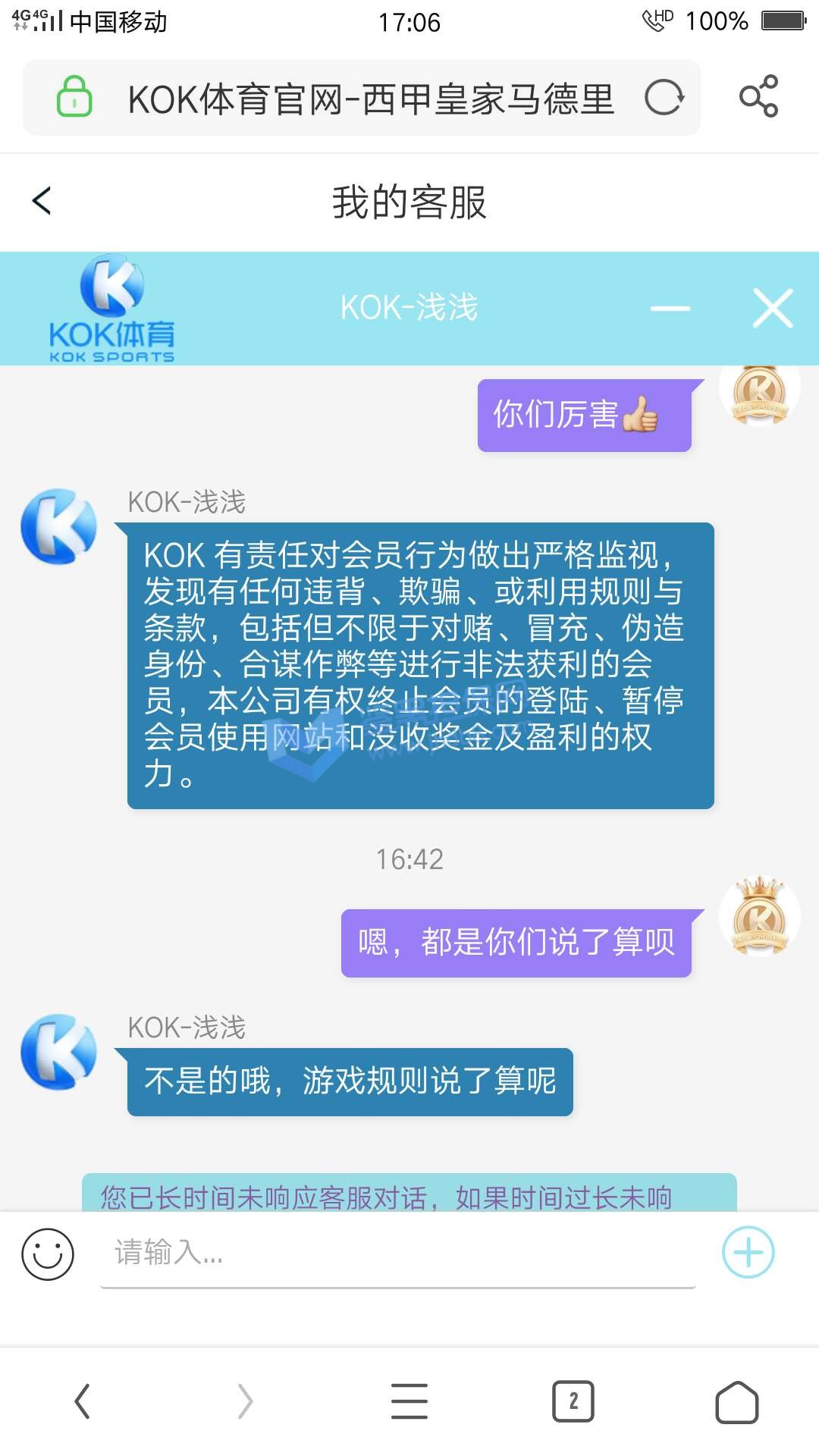Tap the address bar with KOK体育官网

pyautogui.click(x=370, y=99)
